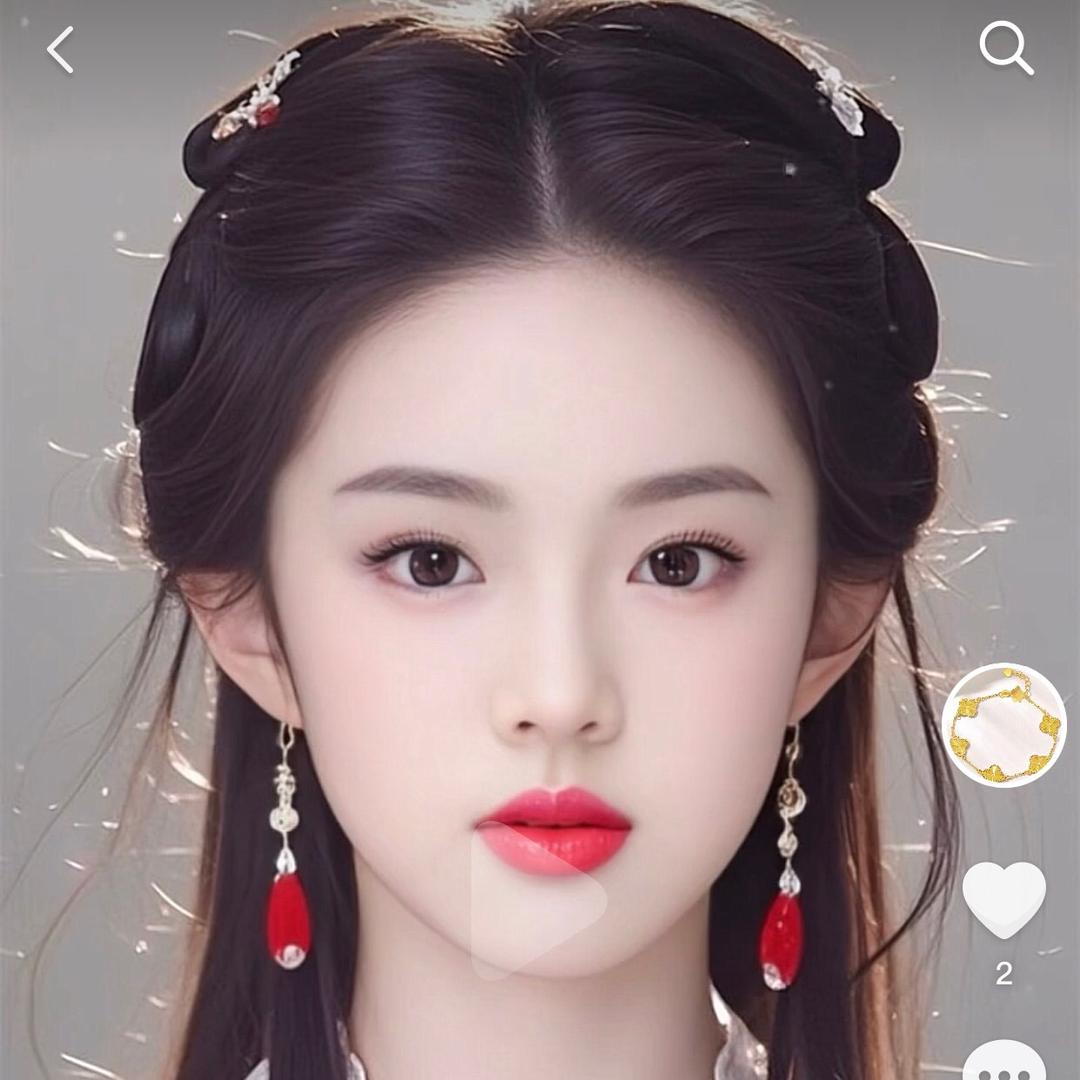Open the search magnifier
This screenshot has height=1080, width=1080.
click(1004, 48)
